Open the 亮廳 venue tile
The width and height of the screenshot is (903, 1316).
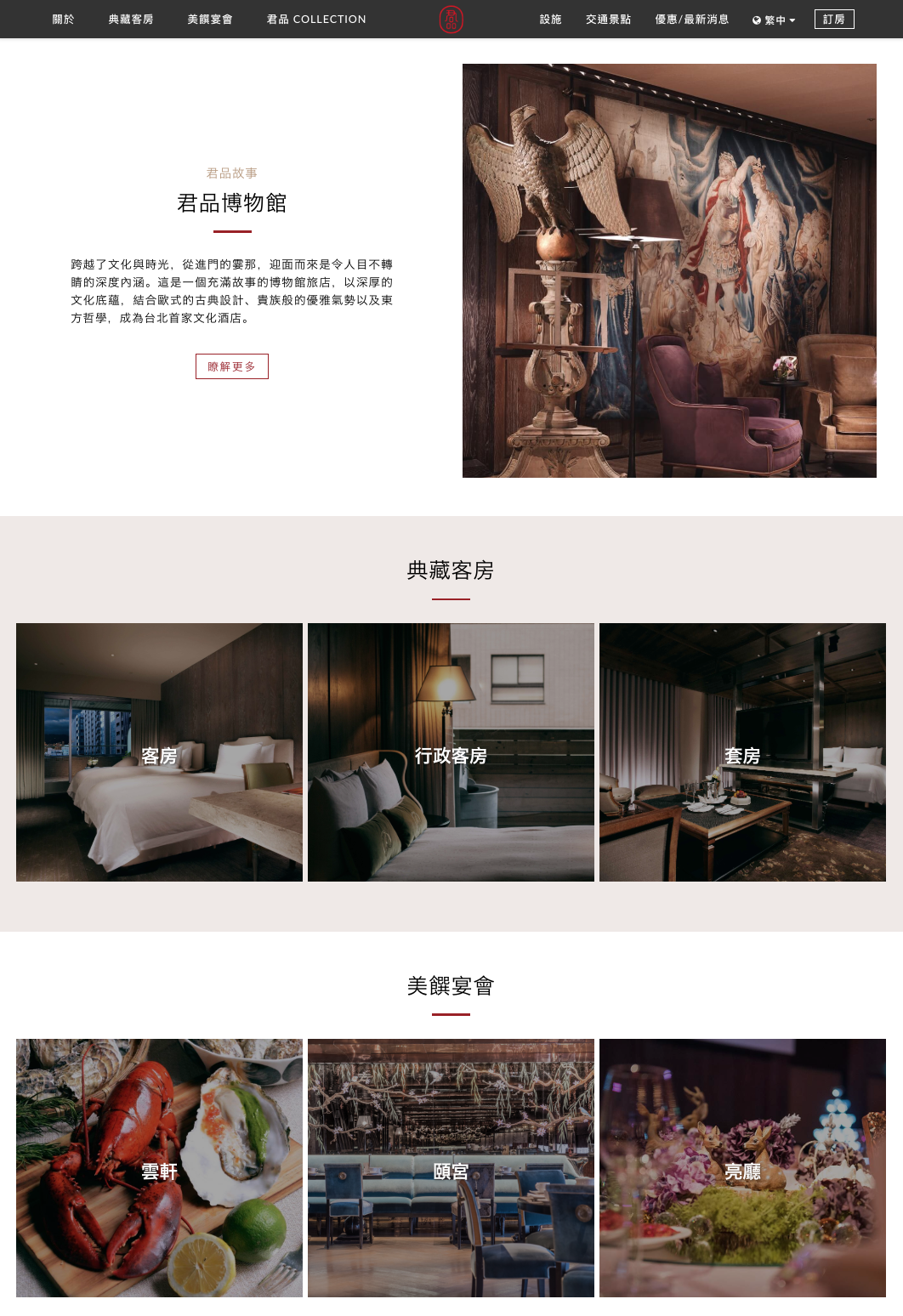point(742,1168)
